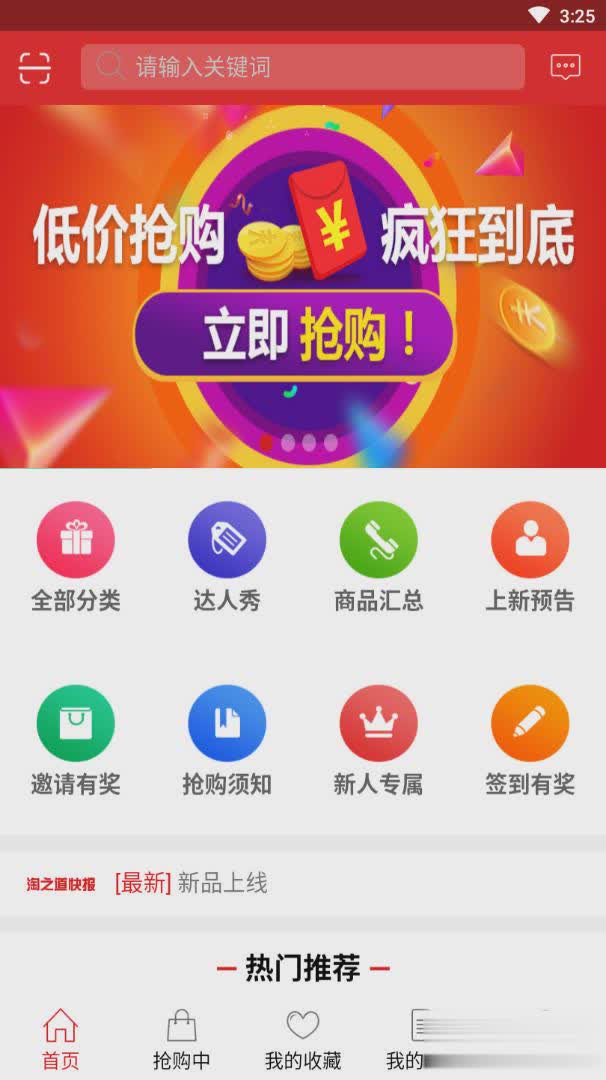606x1080 pixels.
Task: Open 新人专属 newcomer offers
Action: click(x=378, y=740)
